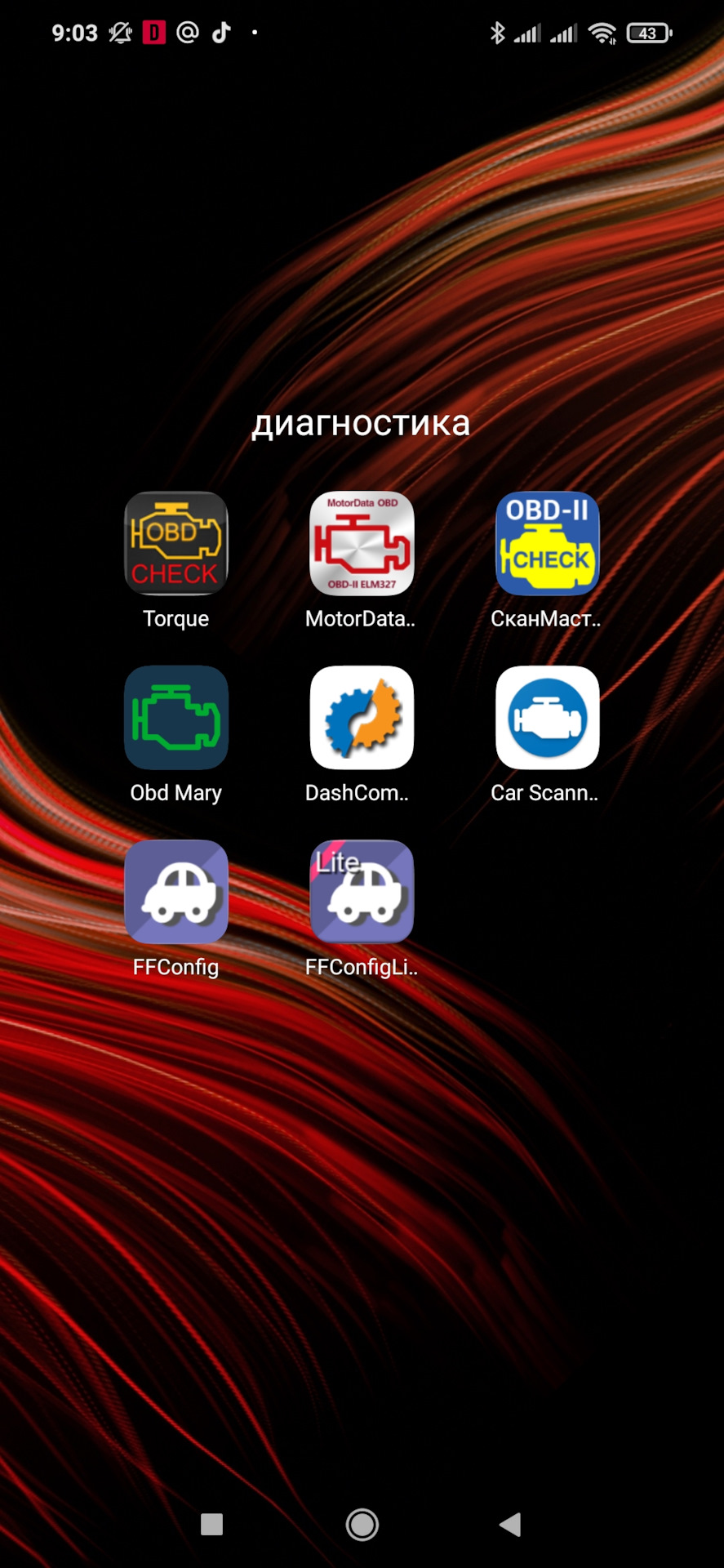Open the Torque app
The width and height of the screenshot is (724, 1568).
coord(175,544)
